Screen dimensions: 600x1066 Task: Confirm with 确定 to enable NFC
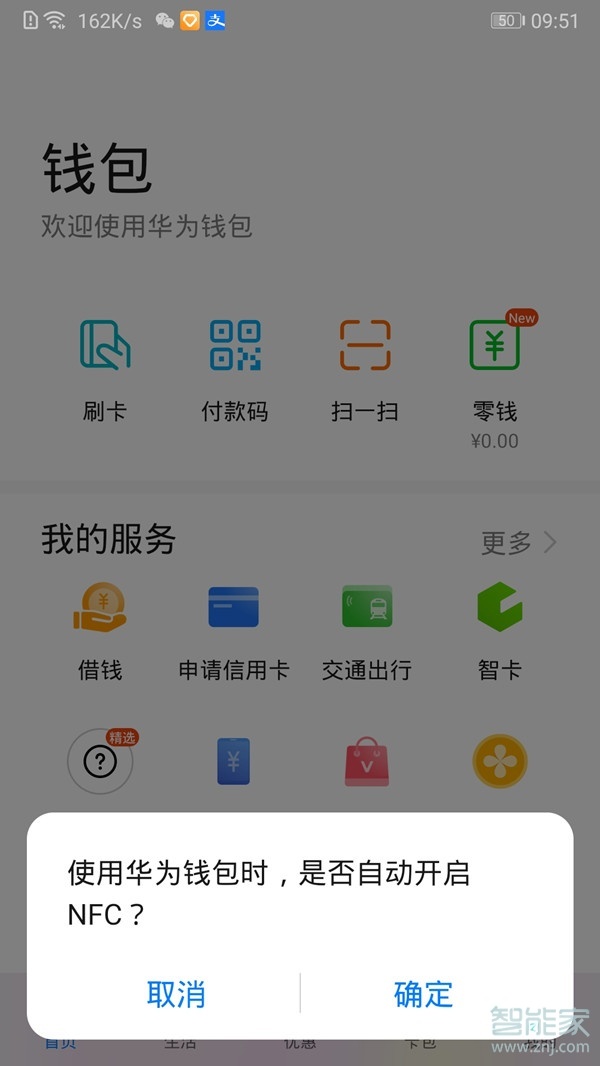coord(423,994)
